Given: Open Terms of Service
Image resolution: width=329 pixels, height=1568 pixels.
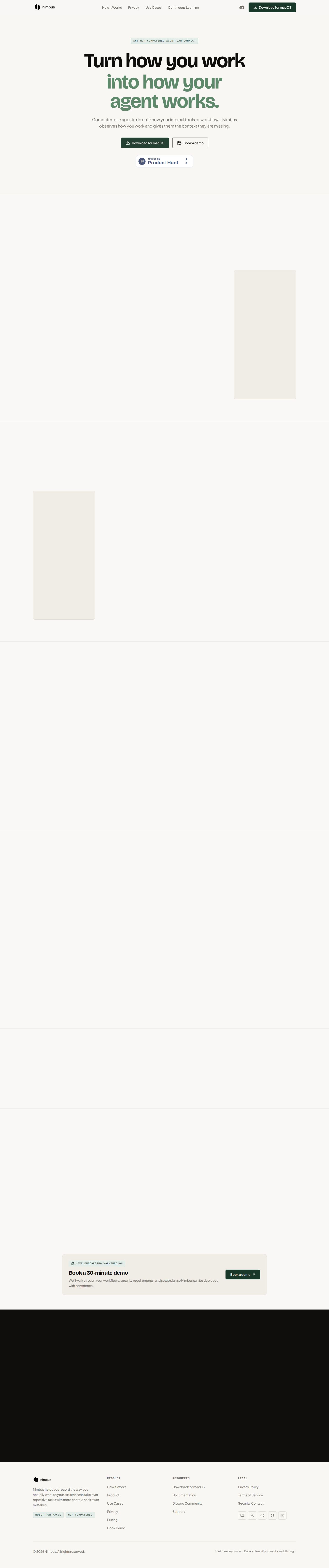Looking at the screenshot, I should [250, 1495].
